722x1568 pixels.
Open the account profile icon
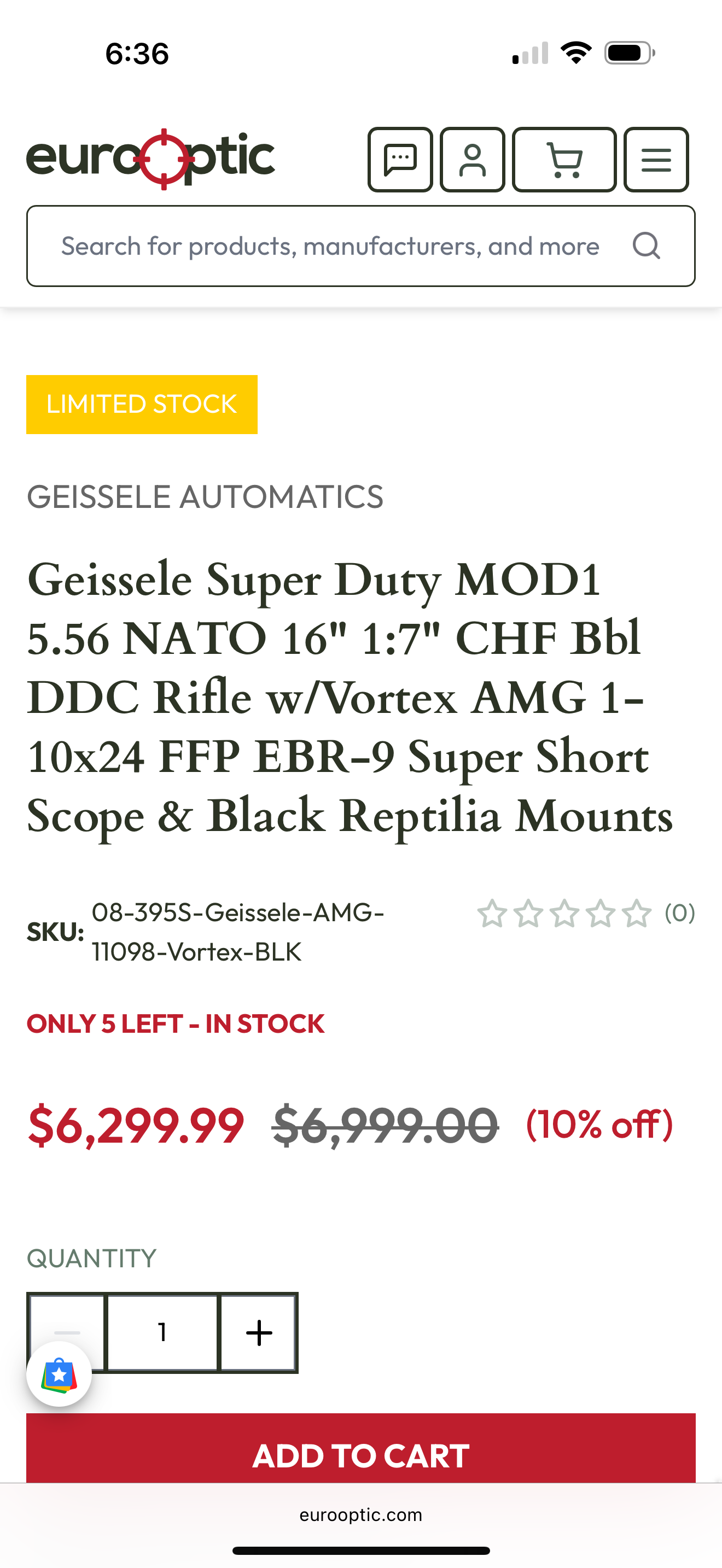click(473, 160)
